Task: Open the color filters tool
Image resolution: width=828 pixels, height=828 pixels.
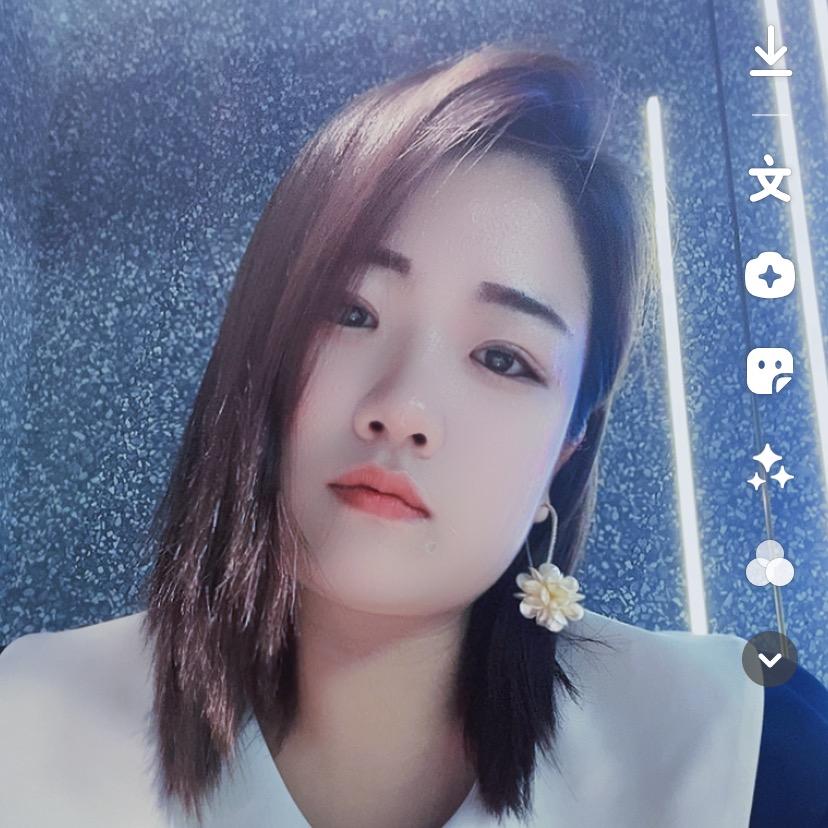Action: click(770, 564)
